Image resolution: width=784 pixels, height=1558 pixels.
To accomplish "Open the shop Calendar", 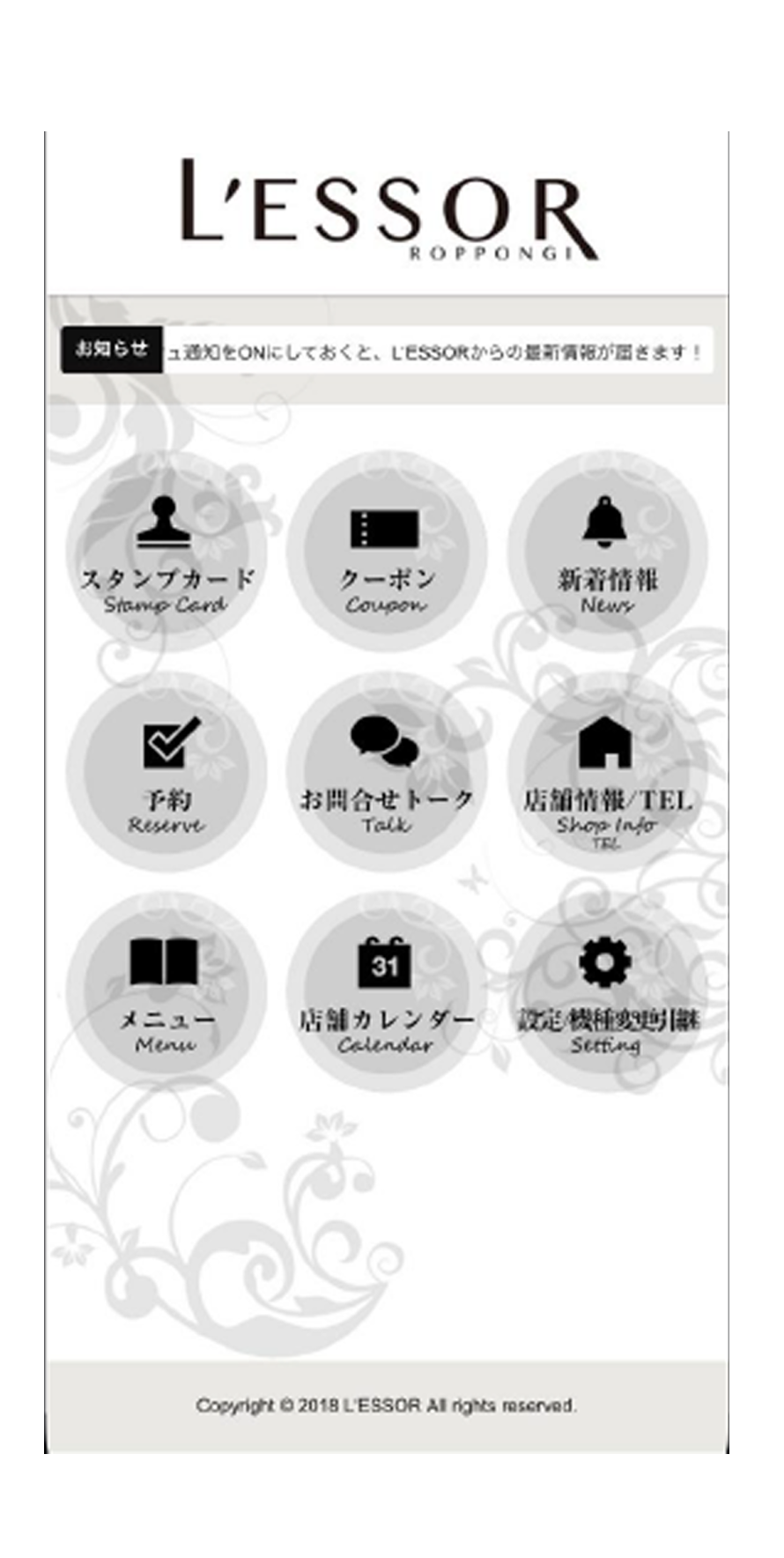I will pyautogui.click(x=386, y=992).
